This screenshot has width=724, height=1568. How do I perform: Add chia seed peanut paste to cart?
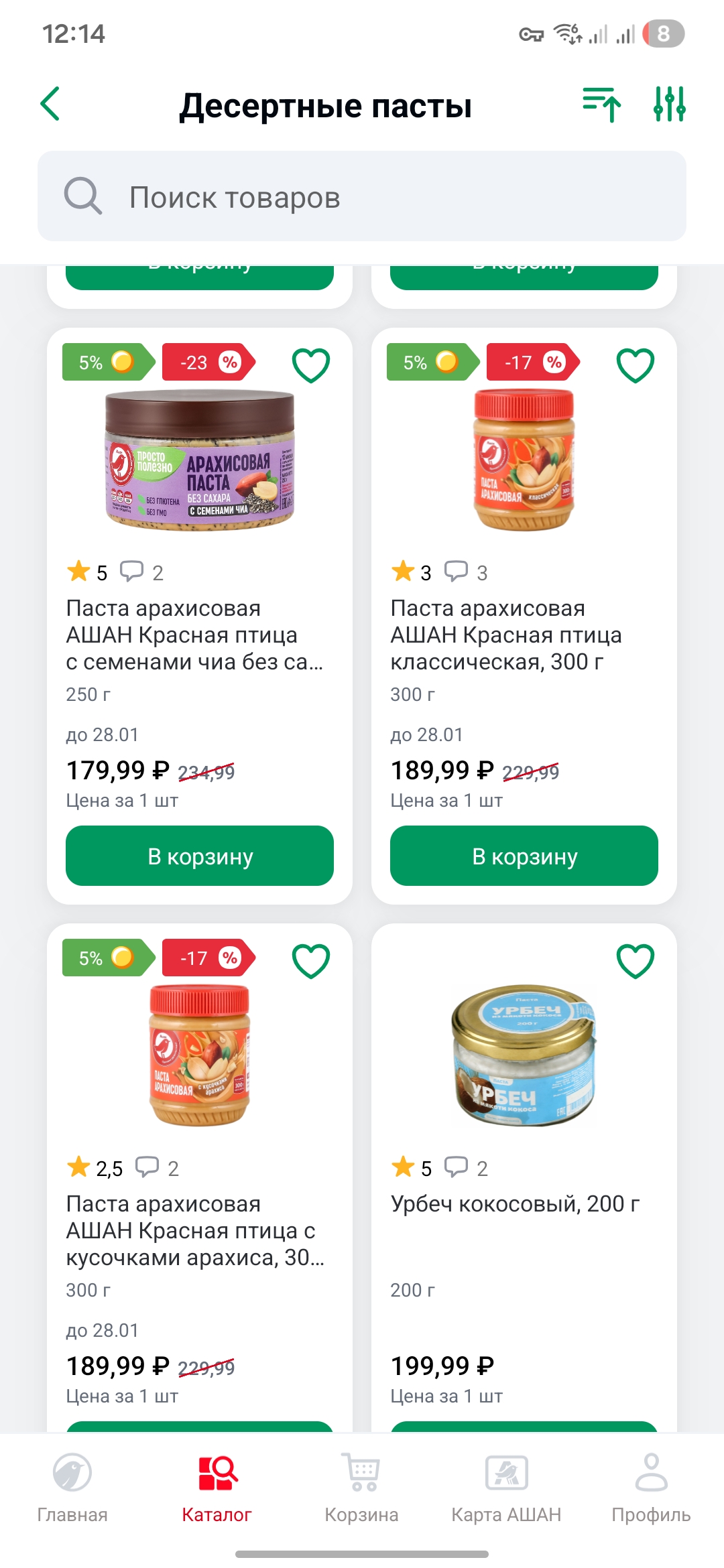click(200, 856)
